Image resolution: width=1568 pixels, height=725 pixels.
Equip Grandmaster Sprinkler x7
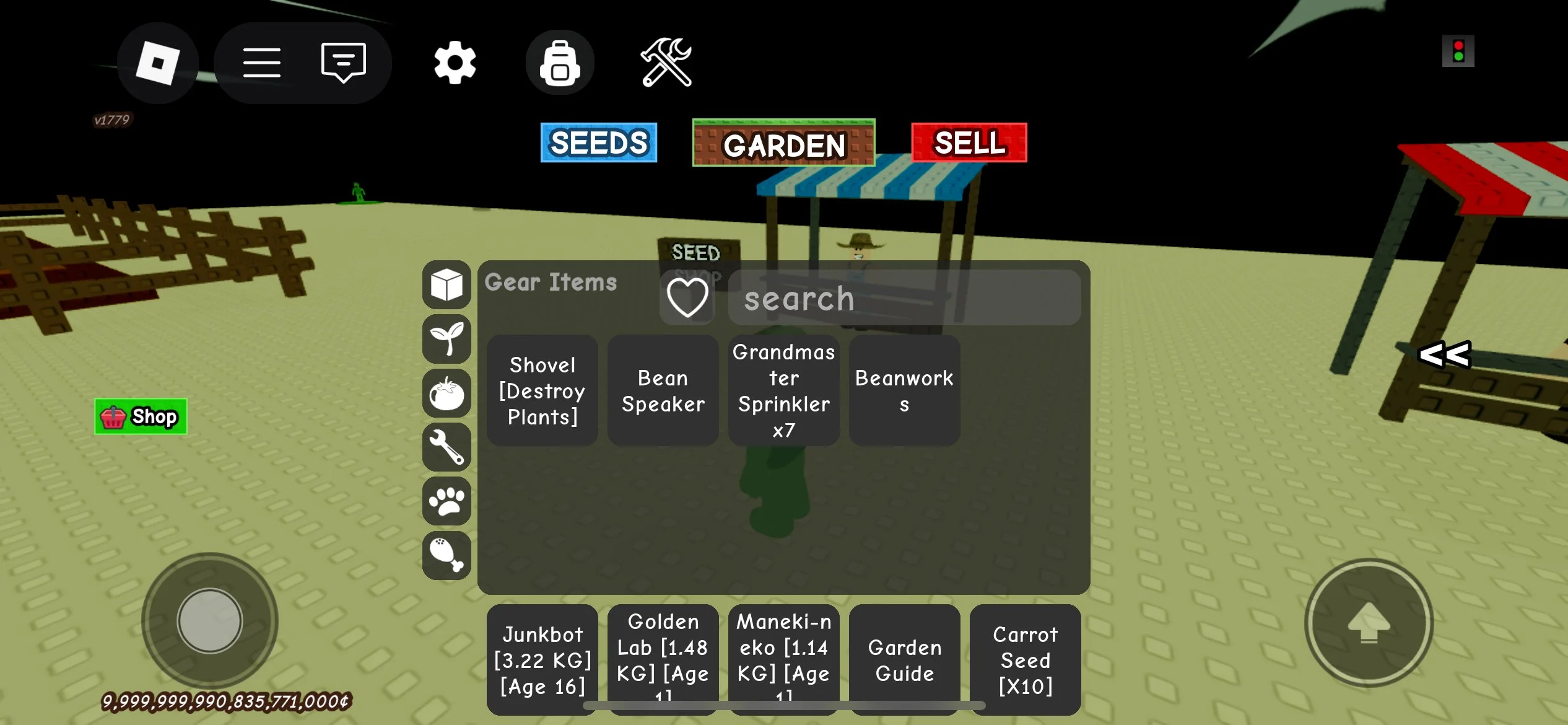[x=784, y=390]
